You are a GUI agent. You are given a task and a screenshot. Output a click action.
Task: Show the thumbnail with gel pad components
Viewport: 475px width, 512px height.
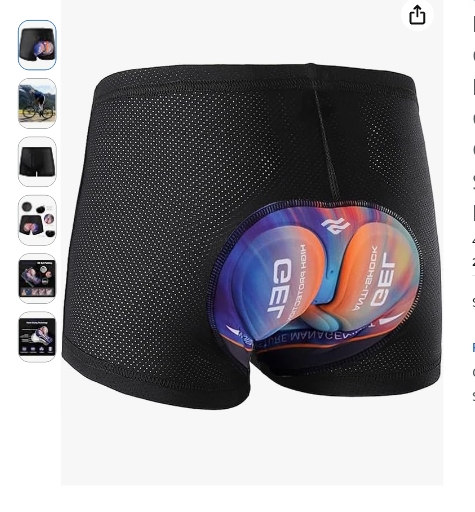pyautogui.click(x=37, y=220)
